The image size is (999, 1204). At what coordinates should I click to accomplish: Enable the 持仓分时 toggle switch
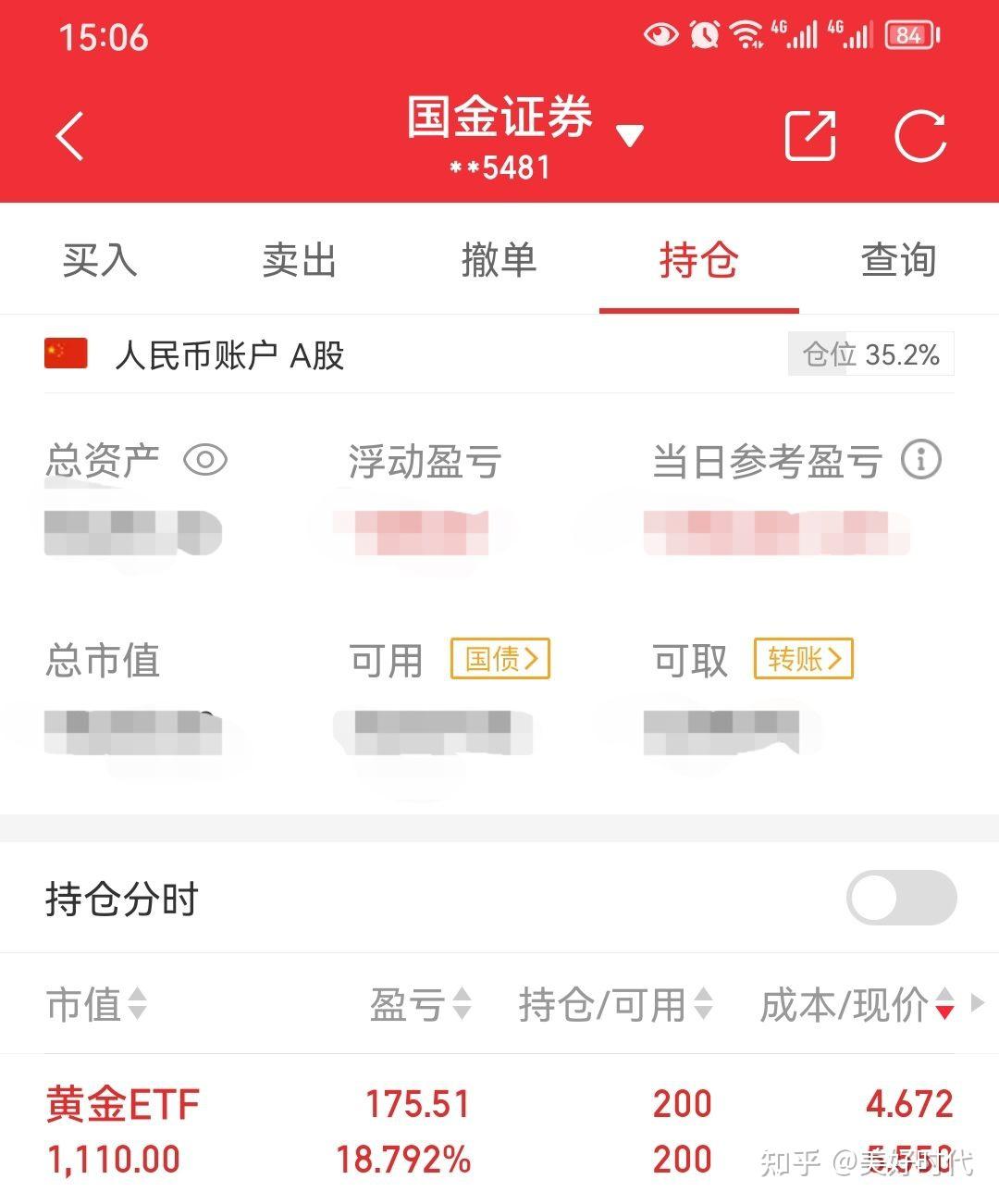[901, 898]
